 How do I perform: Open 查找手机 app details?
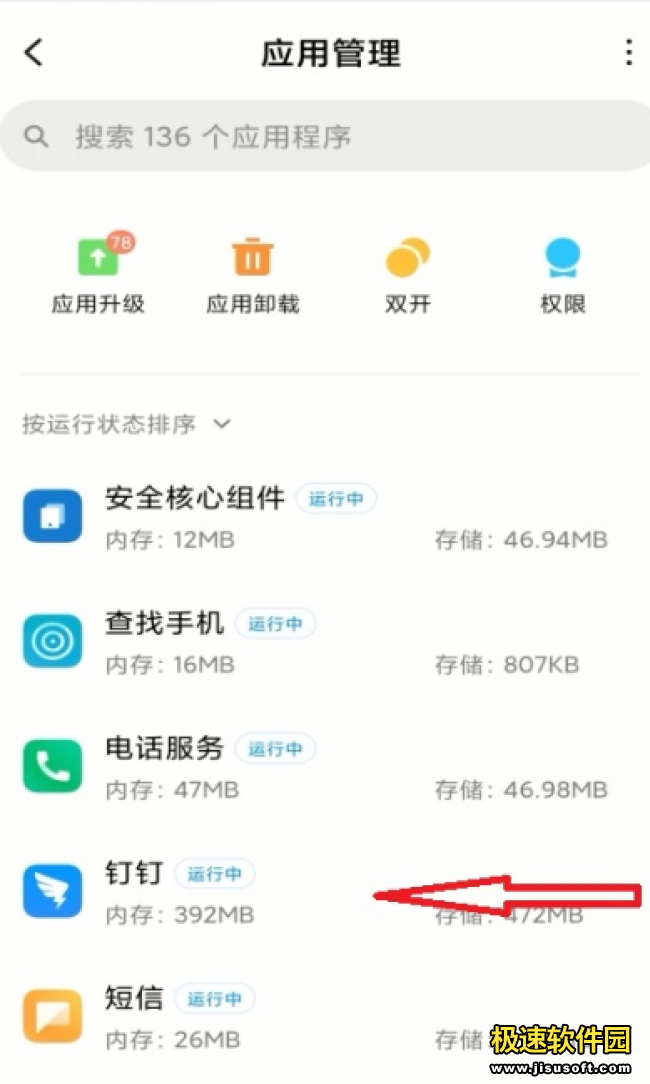tap(325, 642)
